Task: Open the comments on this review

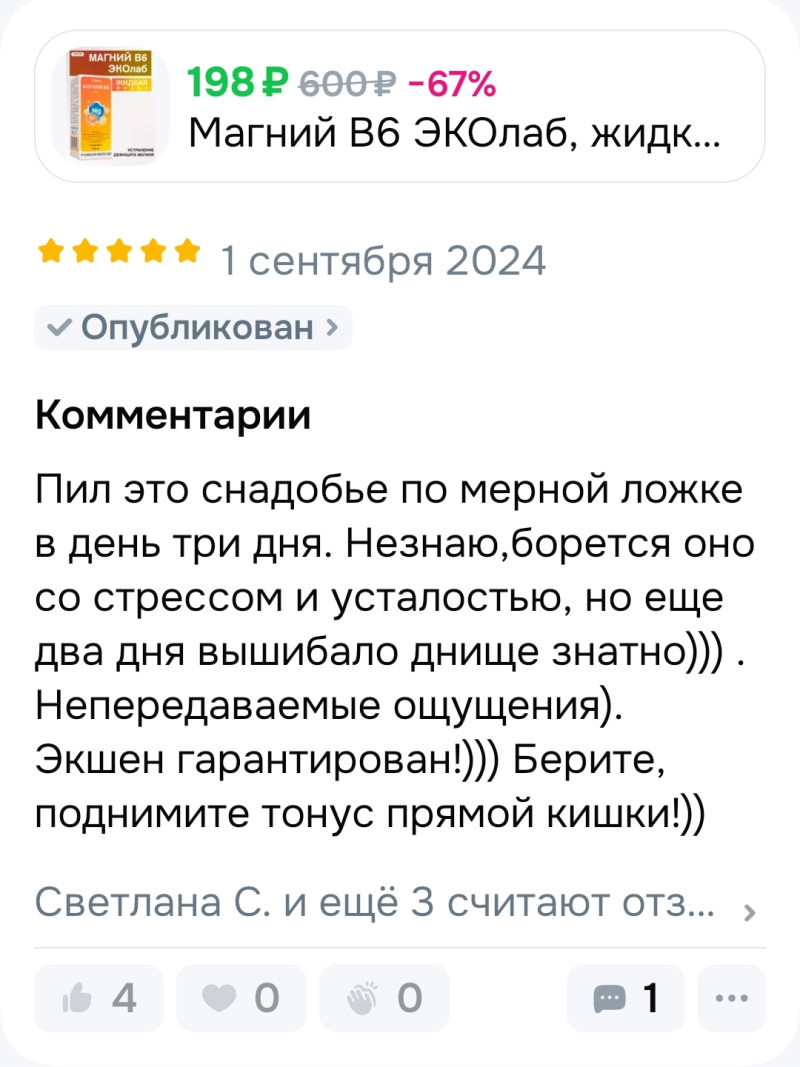Action: (625, 997)
